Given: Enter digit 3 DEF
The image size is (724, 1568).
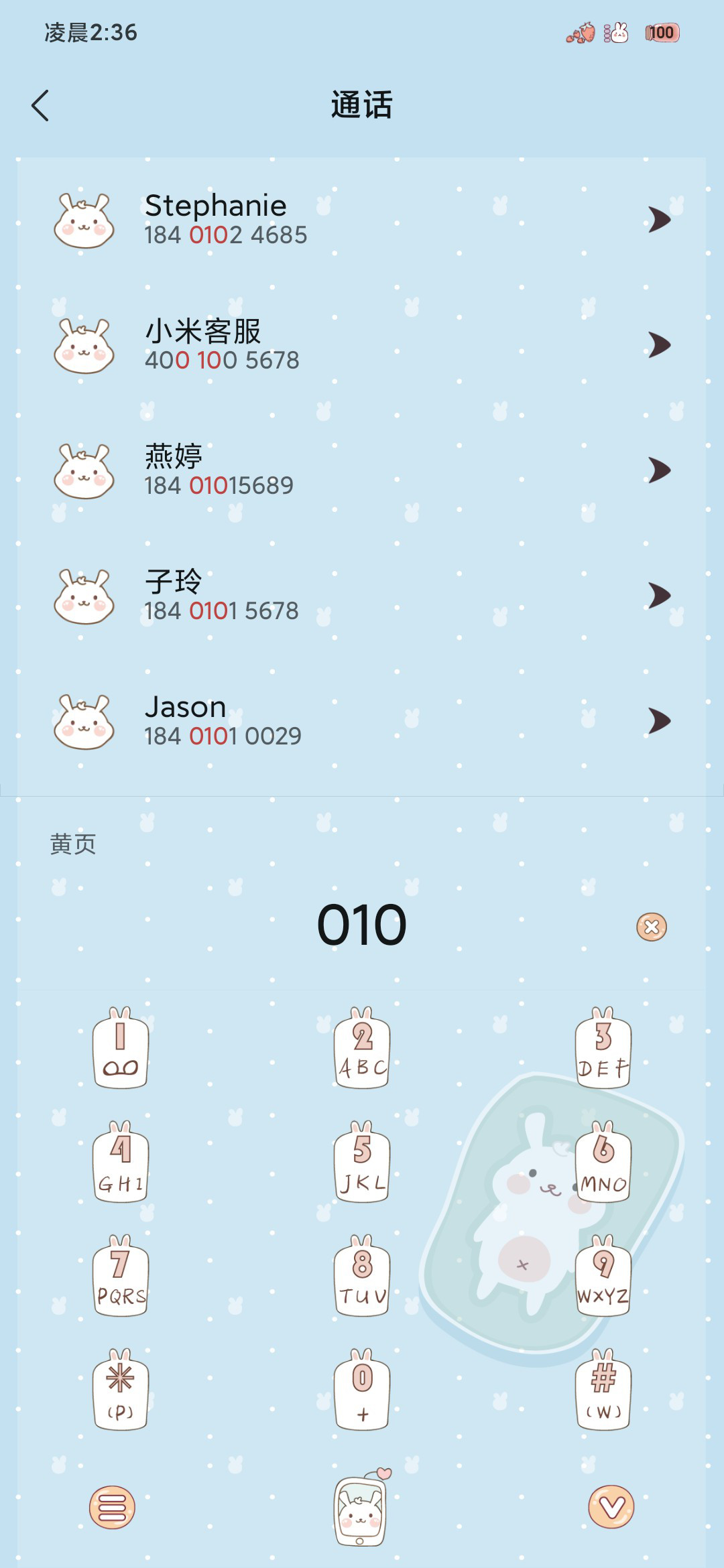Looking at the screenshot, I should coord(603,1047).
